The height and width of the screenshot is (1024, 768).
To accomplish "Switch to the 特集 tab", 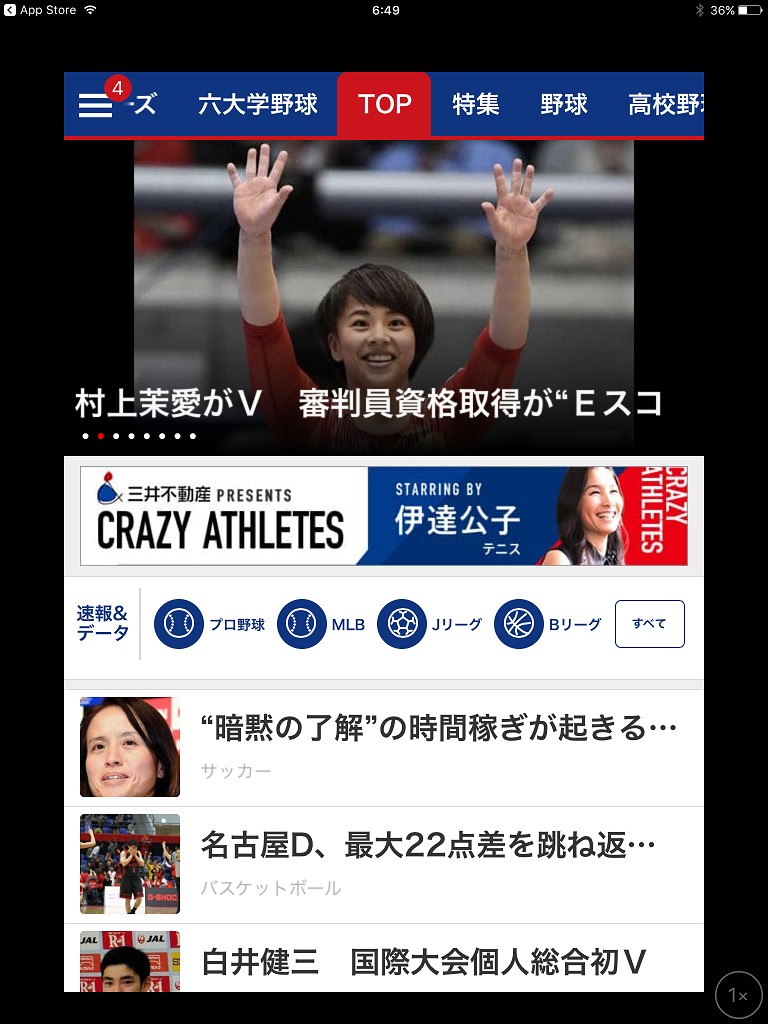I will (x=476, y=104).
